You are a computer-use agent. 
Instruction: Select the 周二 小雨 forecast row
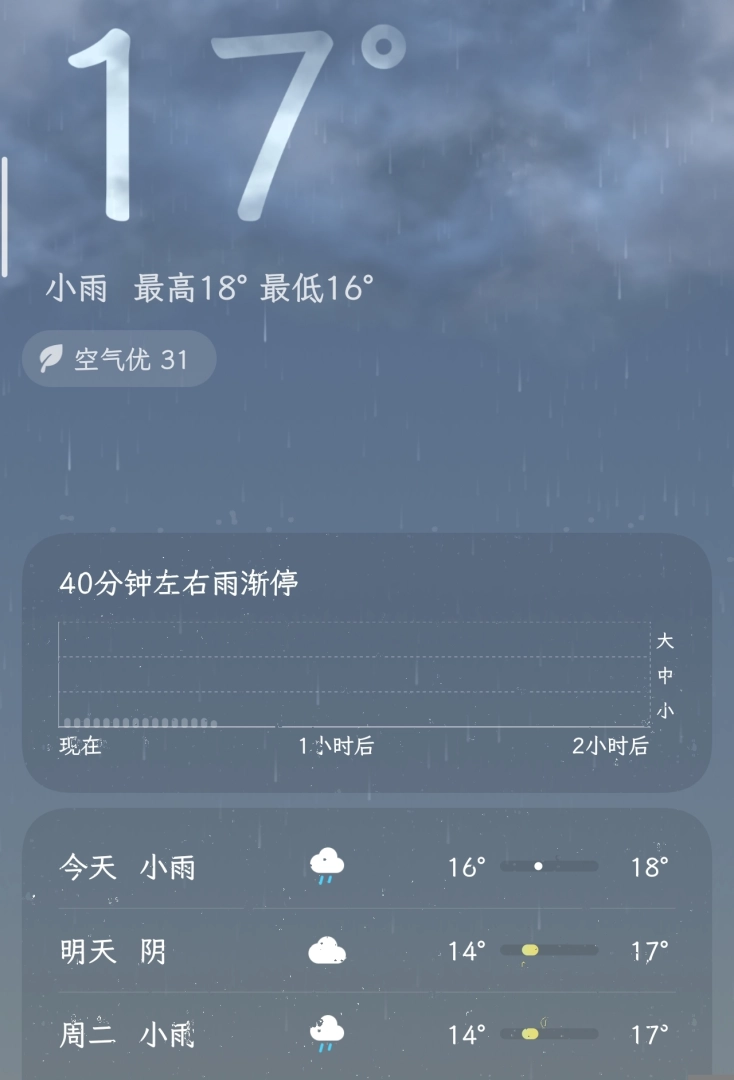366,1033
